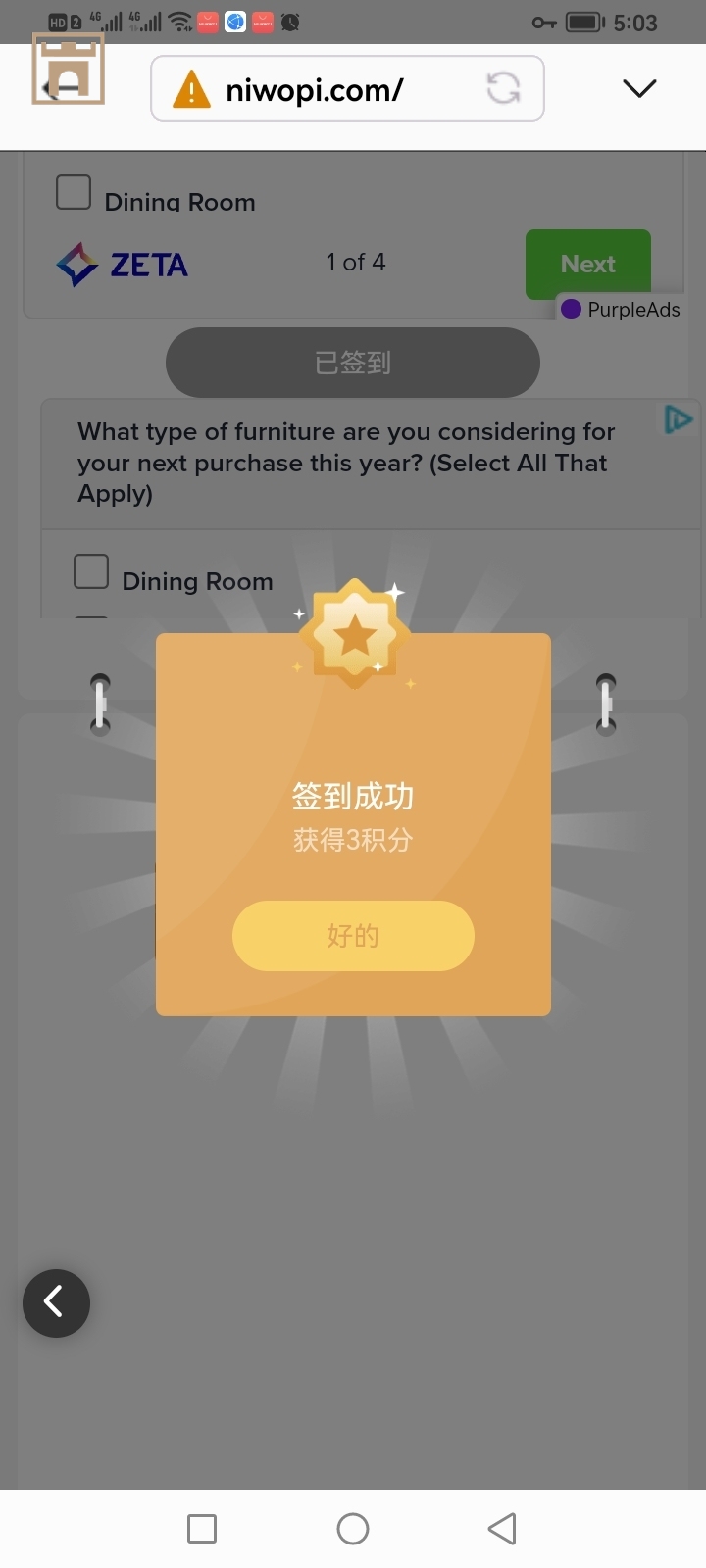
Task: Tap the circular back arrow floating button
Action: tap(56, 1302)
